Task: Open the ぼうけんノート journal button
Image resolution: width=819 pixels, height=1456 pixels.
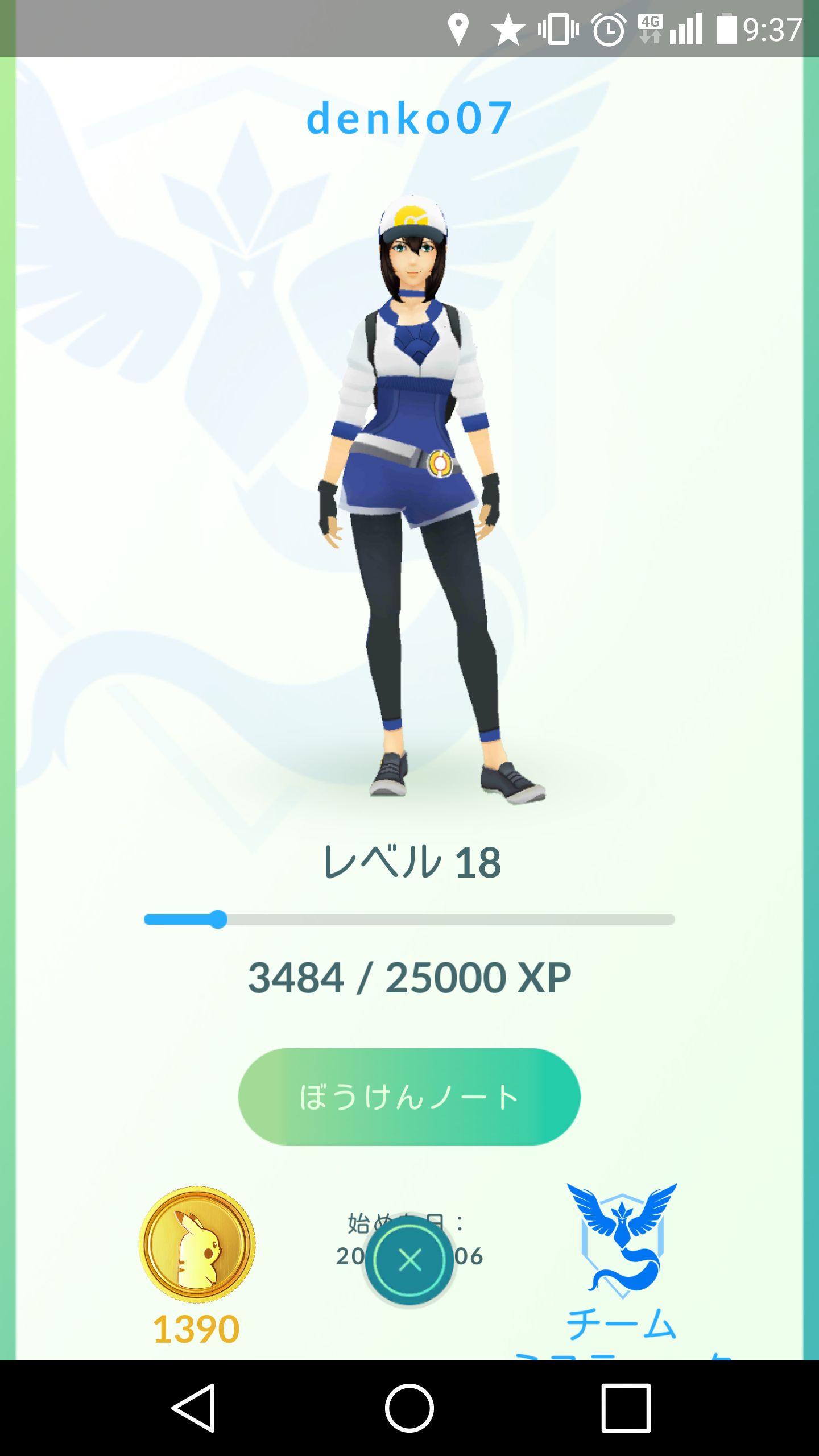Action: (x=409, y=1097)
